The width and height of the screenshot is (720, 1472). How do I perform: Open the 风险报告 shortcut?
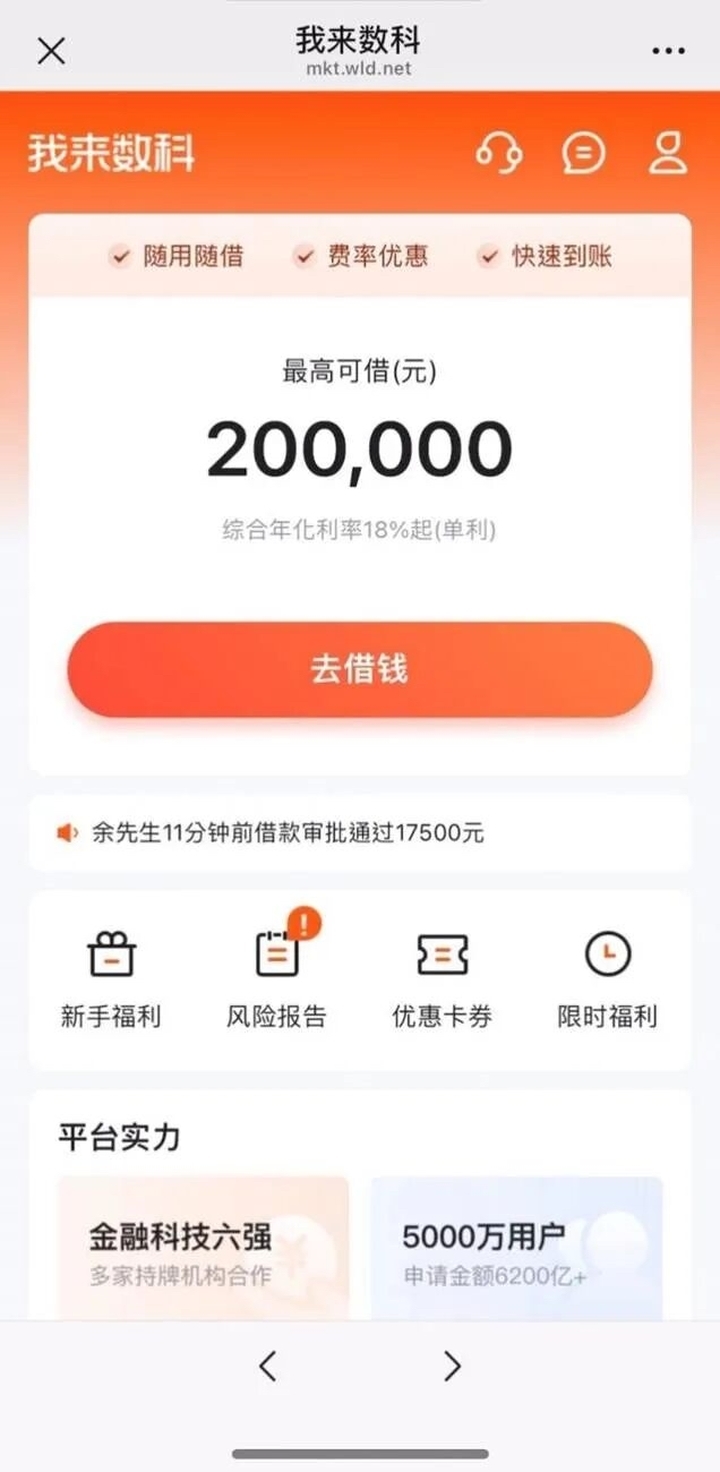click(x=277, y=979)
